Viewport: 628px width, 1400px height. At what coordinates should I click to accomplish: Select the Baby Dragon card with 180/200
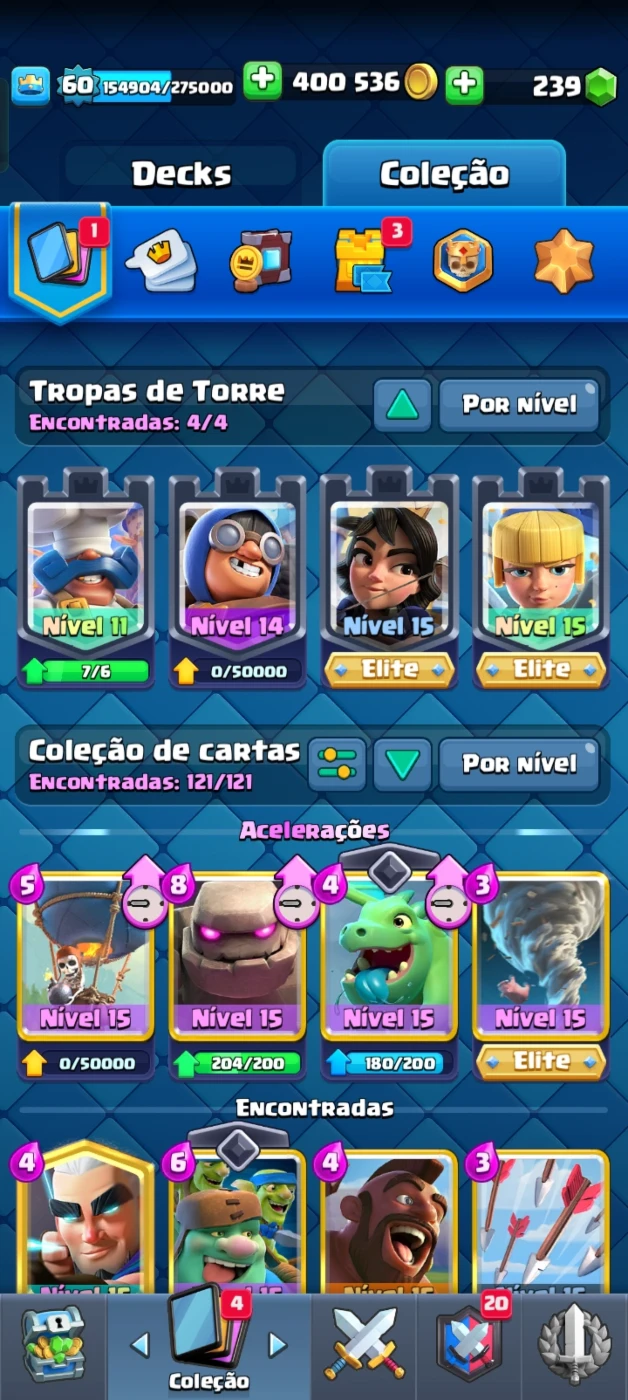pyautogui.click(x=389, y=960)
